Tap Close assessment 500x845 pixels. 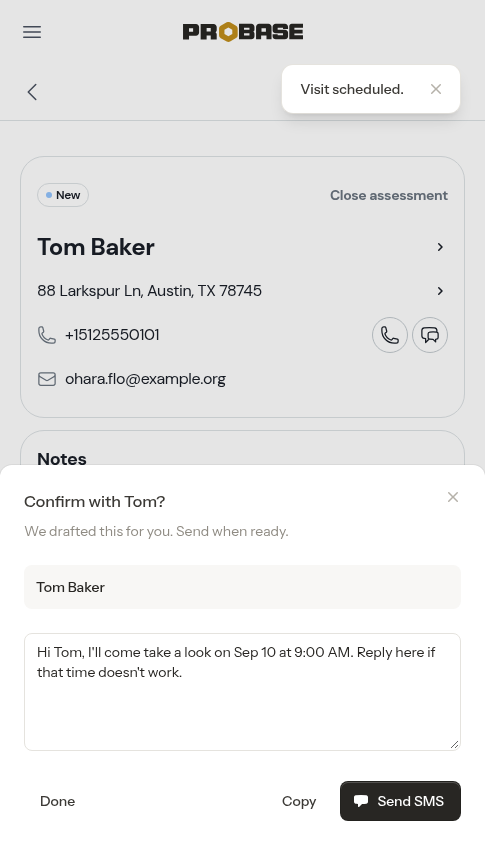(388, 195)
